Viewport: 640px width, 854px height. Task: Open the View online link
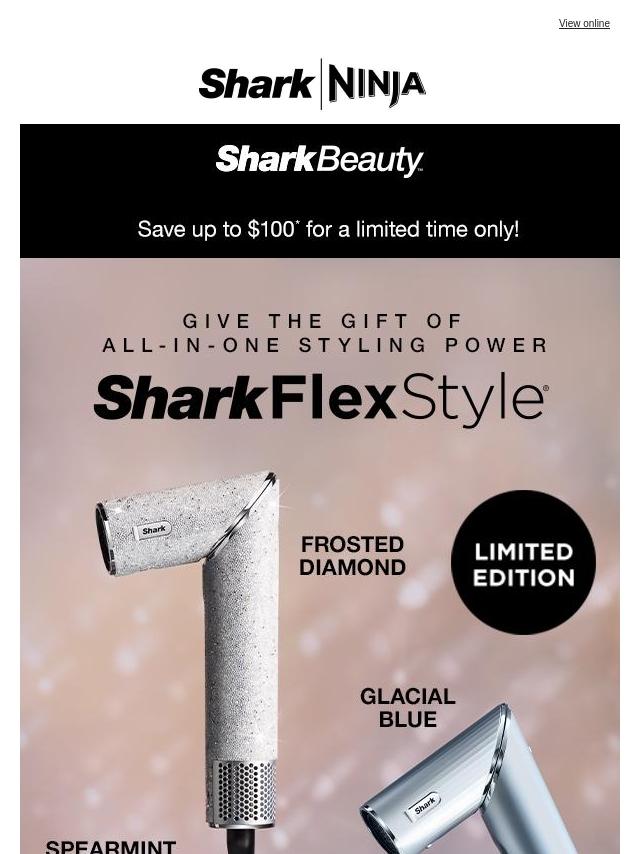click(583, 24)
